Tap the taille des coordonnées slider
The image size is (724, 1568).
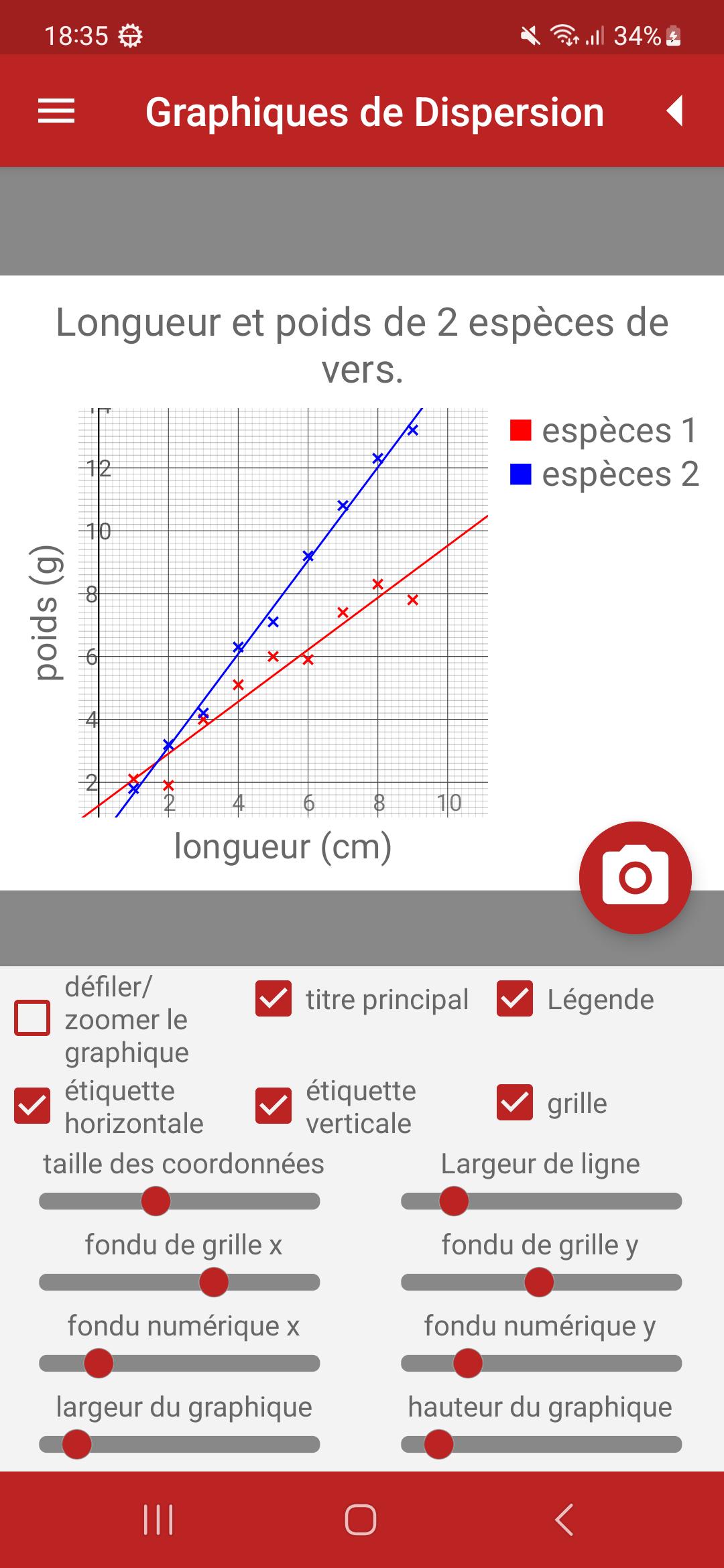(x=180, y=1201)
